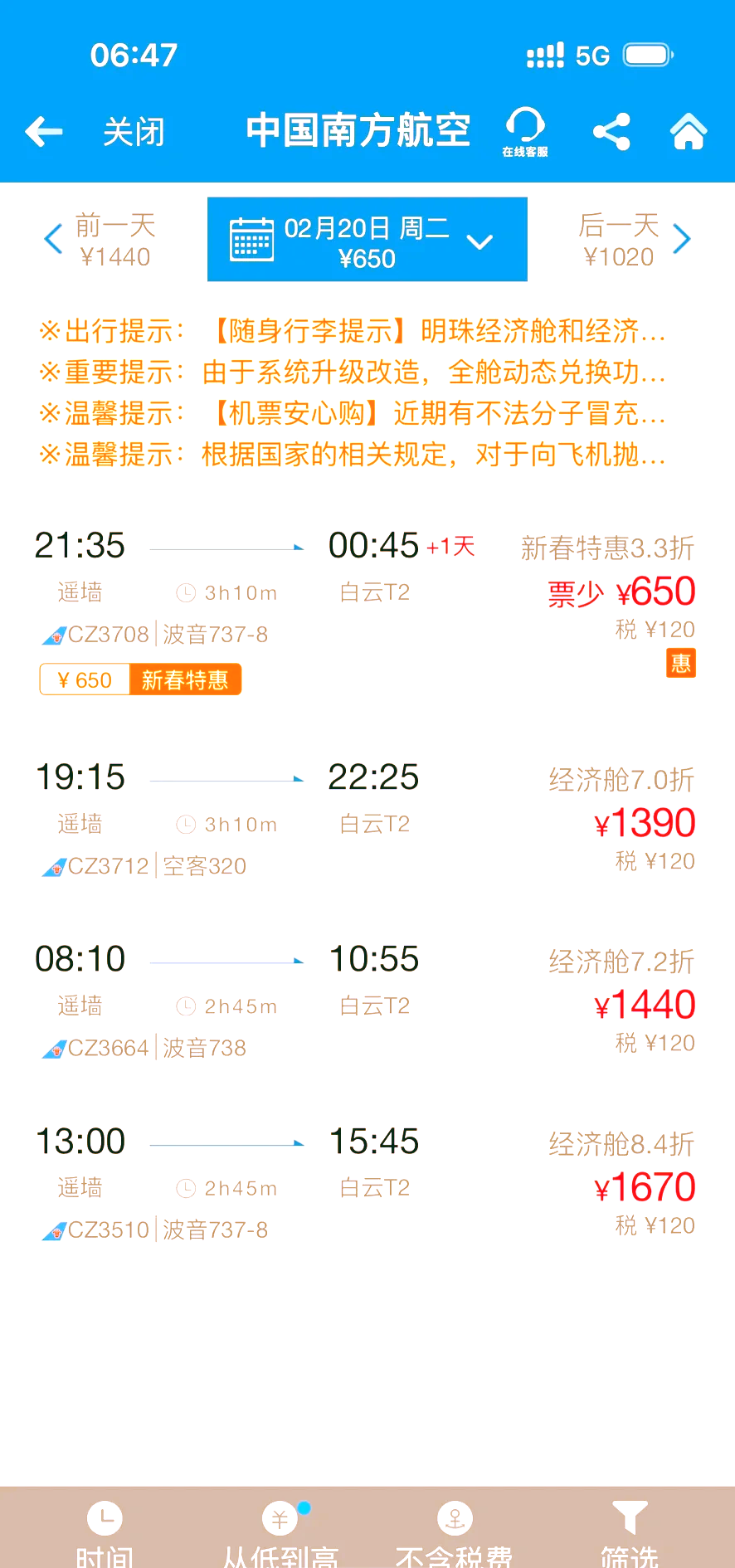Click the 不含税费 anchor icon at bottom

[x=455, y=1517]
